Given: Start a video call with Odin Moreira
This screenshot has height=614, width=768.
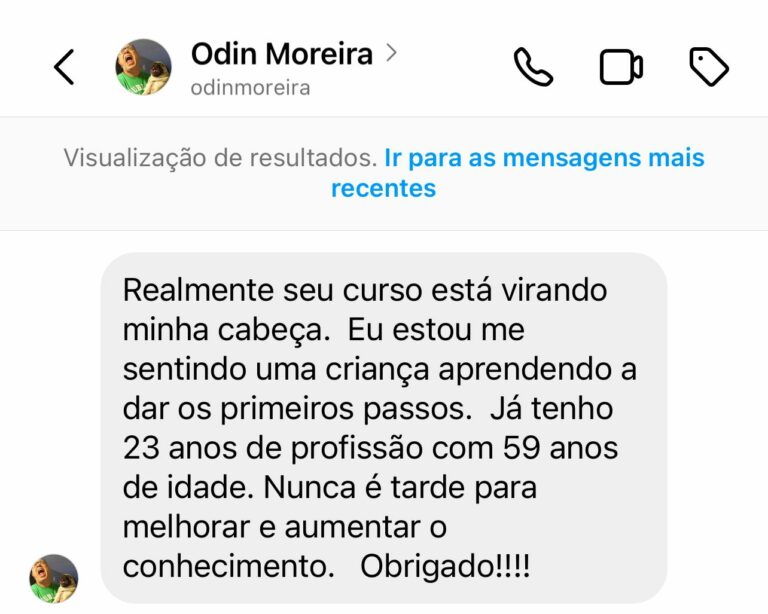Looking at the screenshot, I should [x=621, y=67].
